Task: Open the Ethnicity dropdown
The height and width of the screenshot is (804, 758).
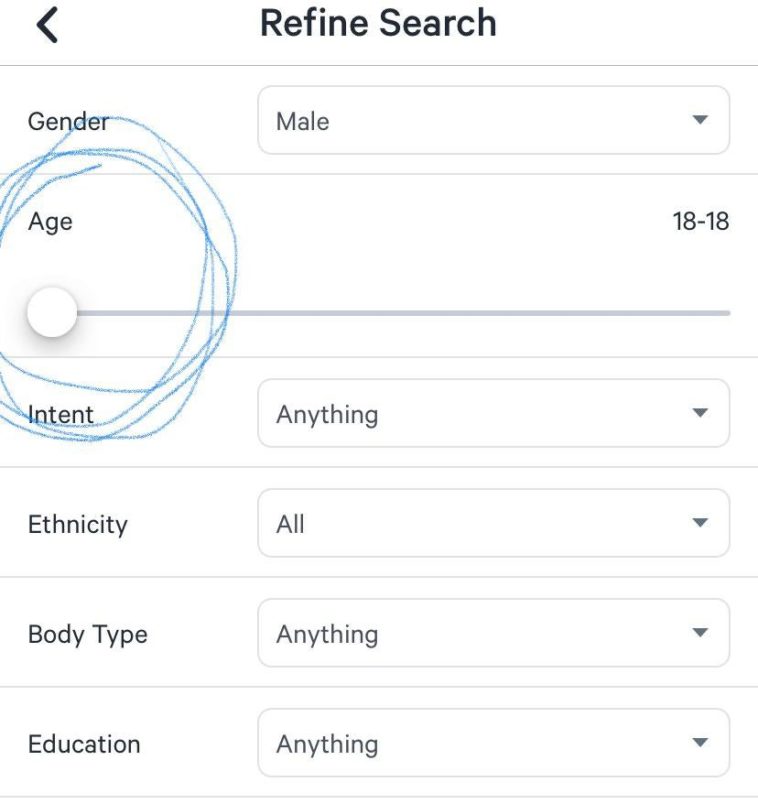Action: [493, 523]
